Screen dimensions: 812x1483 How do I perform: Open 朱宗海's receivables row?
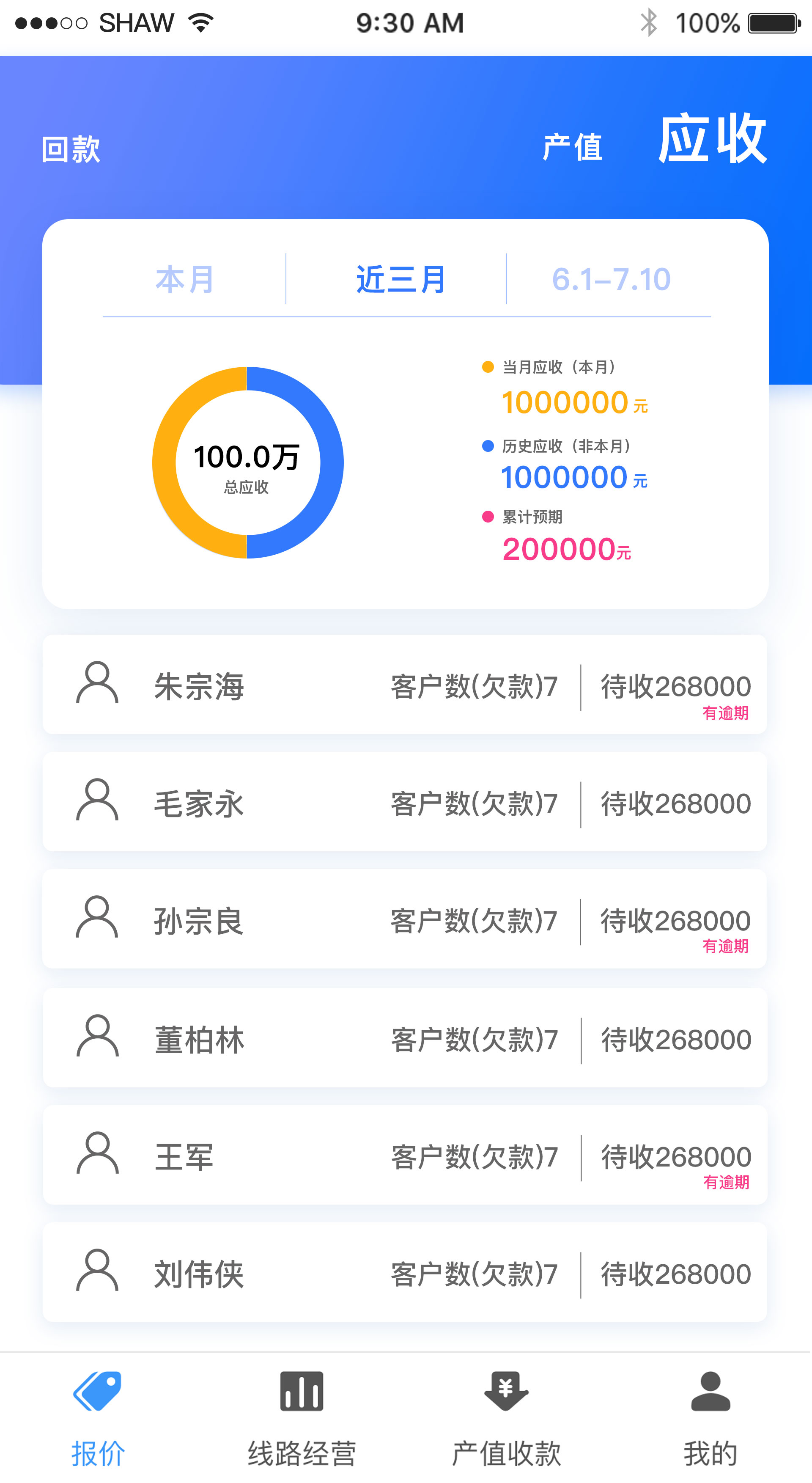pos(405,685)
